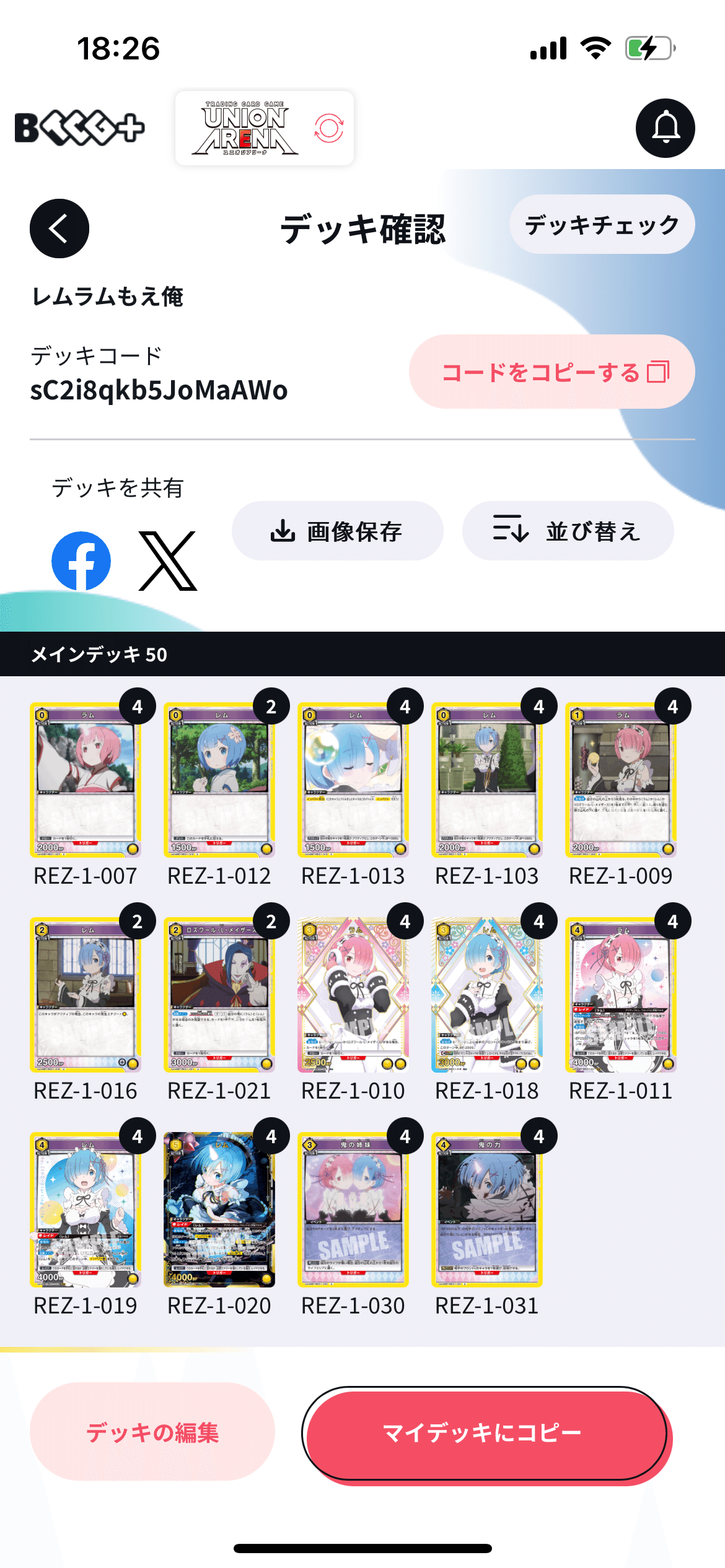The image size is (725, 1568).
Task: Open notifications via the bell icon
Action: tap(664, 128)
